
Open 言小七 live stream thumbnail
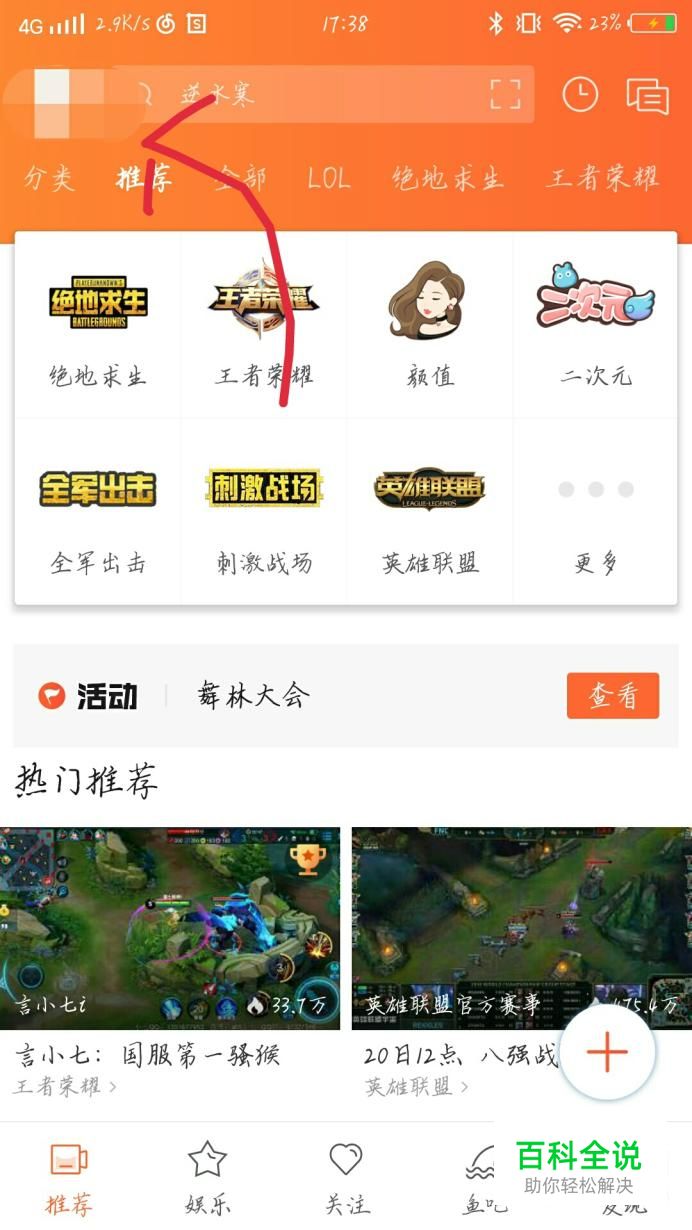click(x=170, y=928)
